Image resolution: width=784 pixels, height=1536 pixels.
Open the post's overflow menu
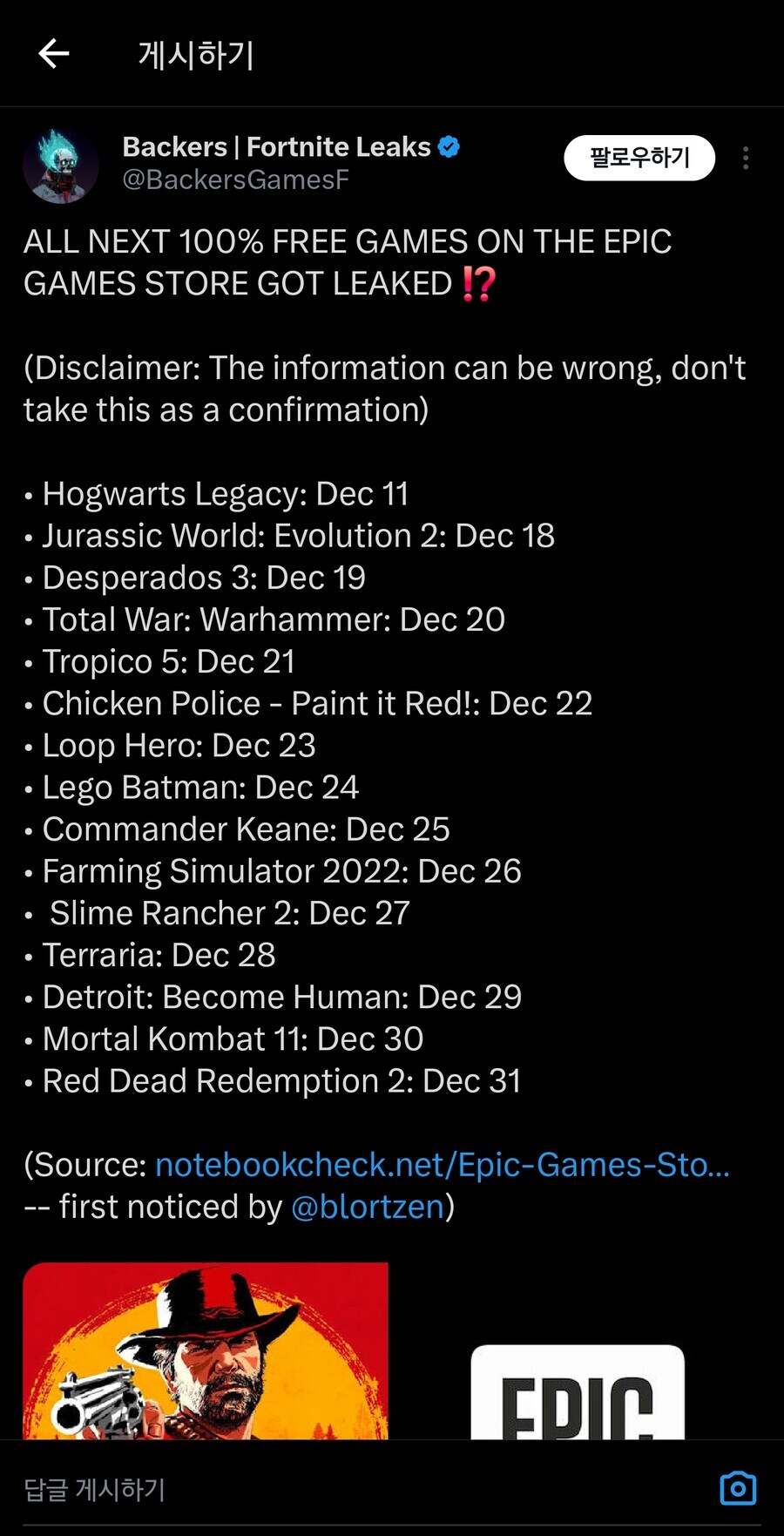pos(746,158)
